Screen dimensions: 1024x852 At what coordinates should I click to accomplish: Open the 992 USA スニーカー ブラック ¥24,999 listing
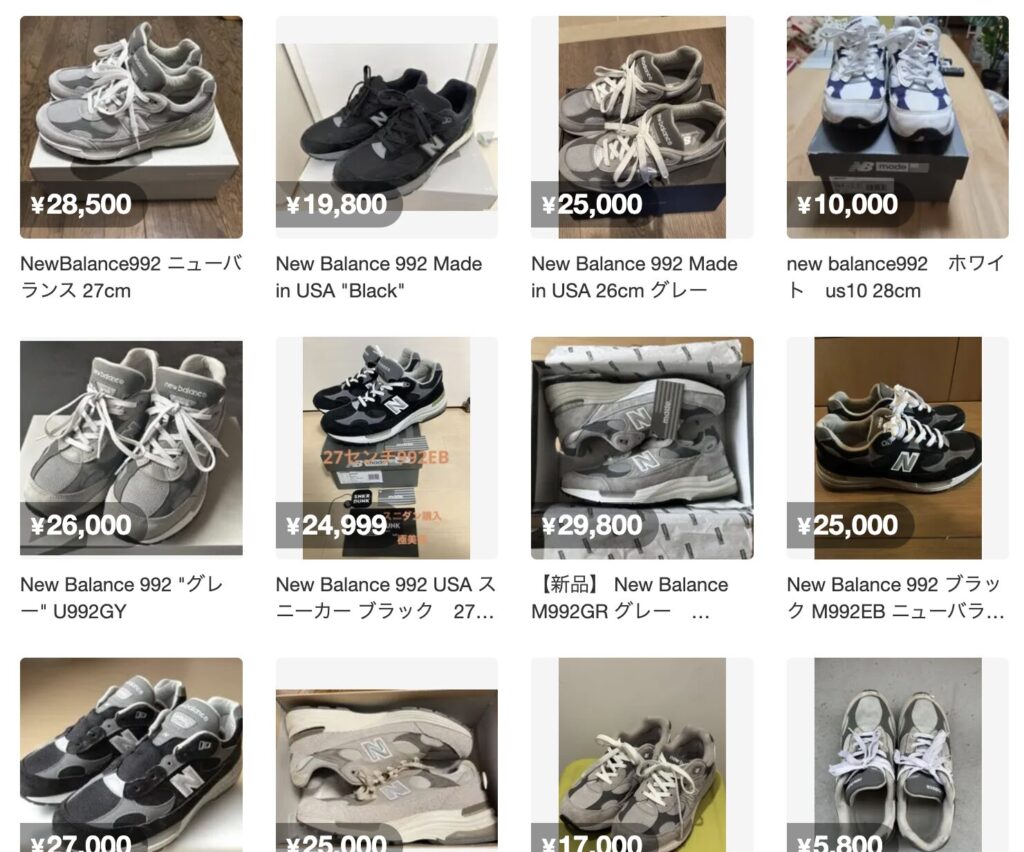coord(386,448)
